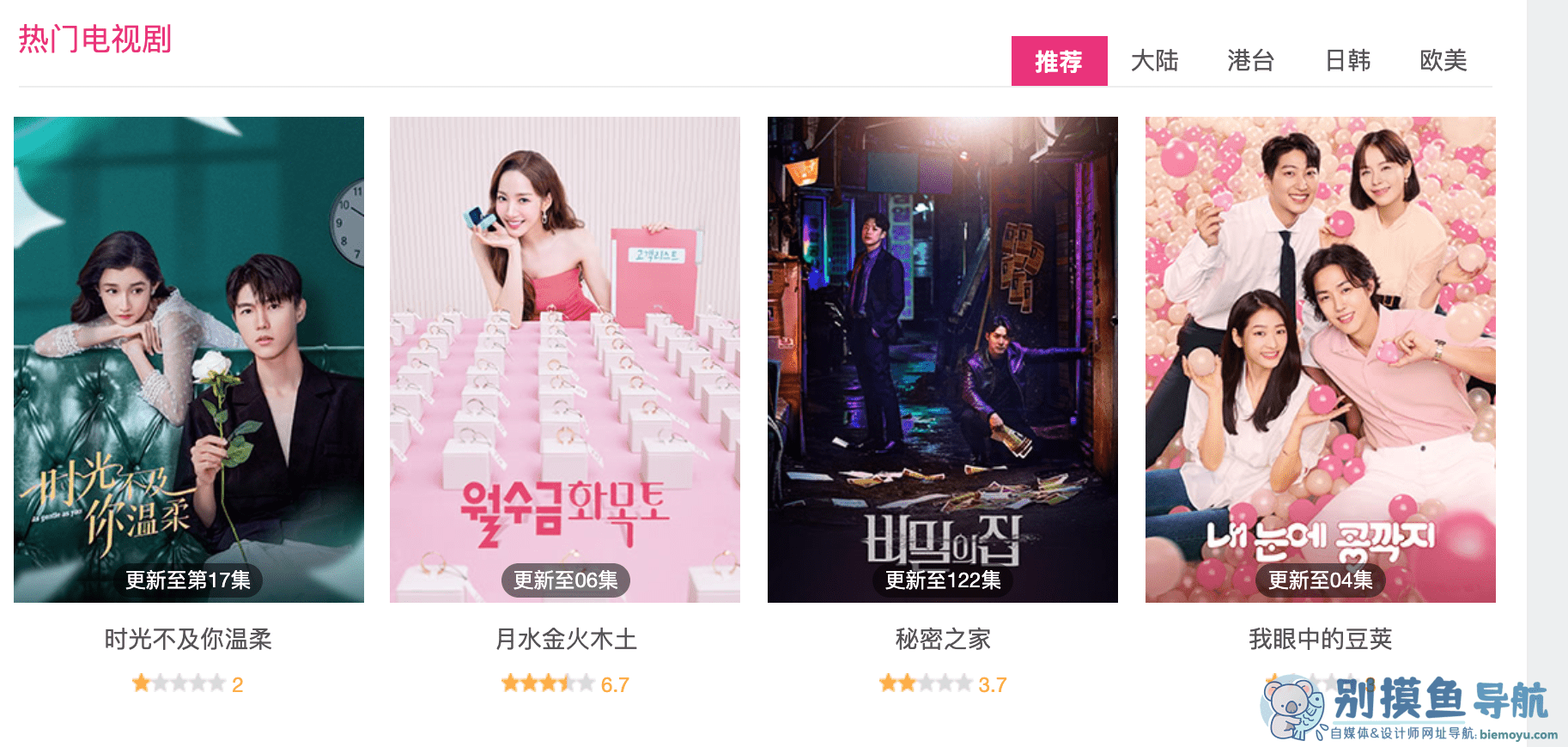The width and height of the screenshot is (1568, 747).
Task: Switch to the 大陆 tab
Action: point(1154,61)
